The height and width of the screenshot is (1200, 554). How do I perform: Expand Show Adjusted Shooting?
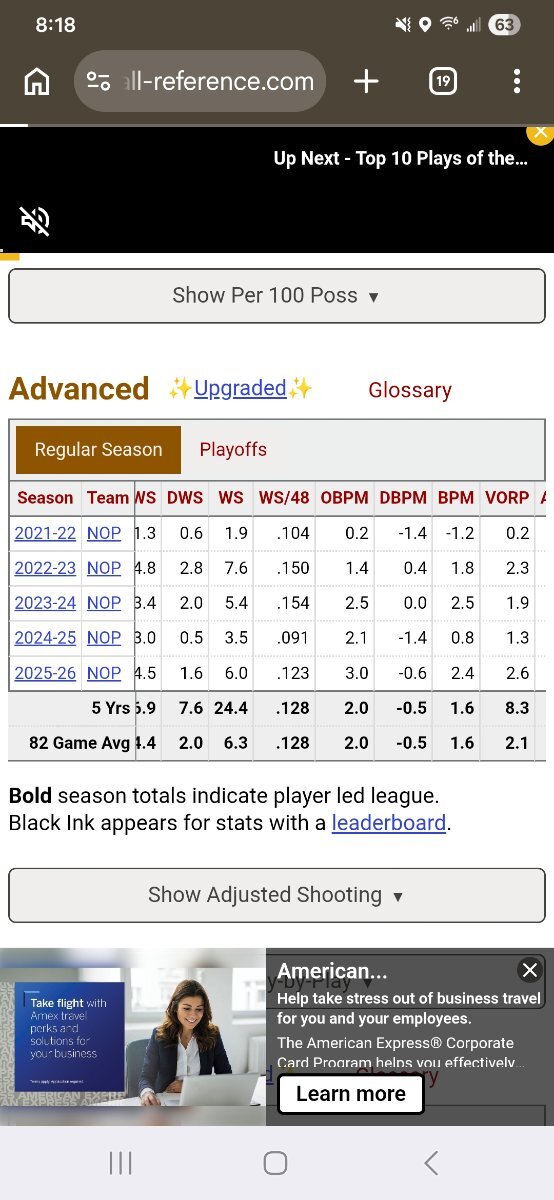[x=277, y=895]
